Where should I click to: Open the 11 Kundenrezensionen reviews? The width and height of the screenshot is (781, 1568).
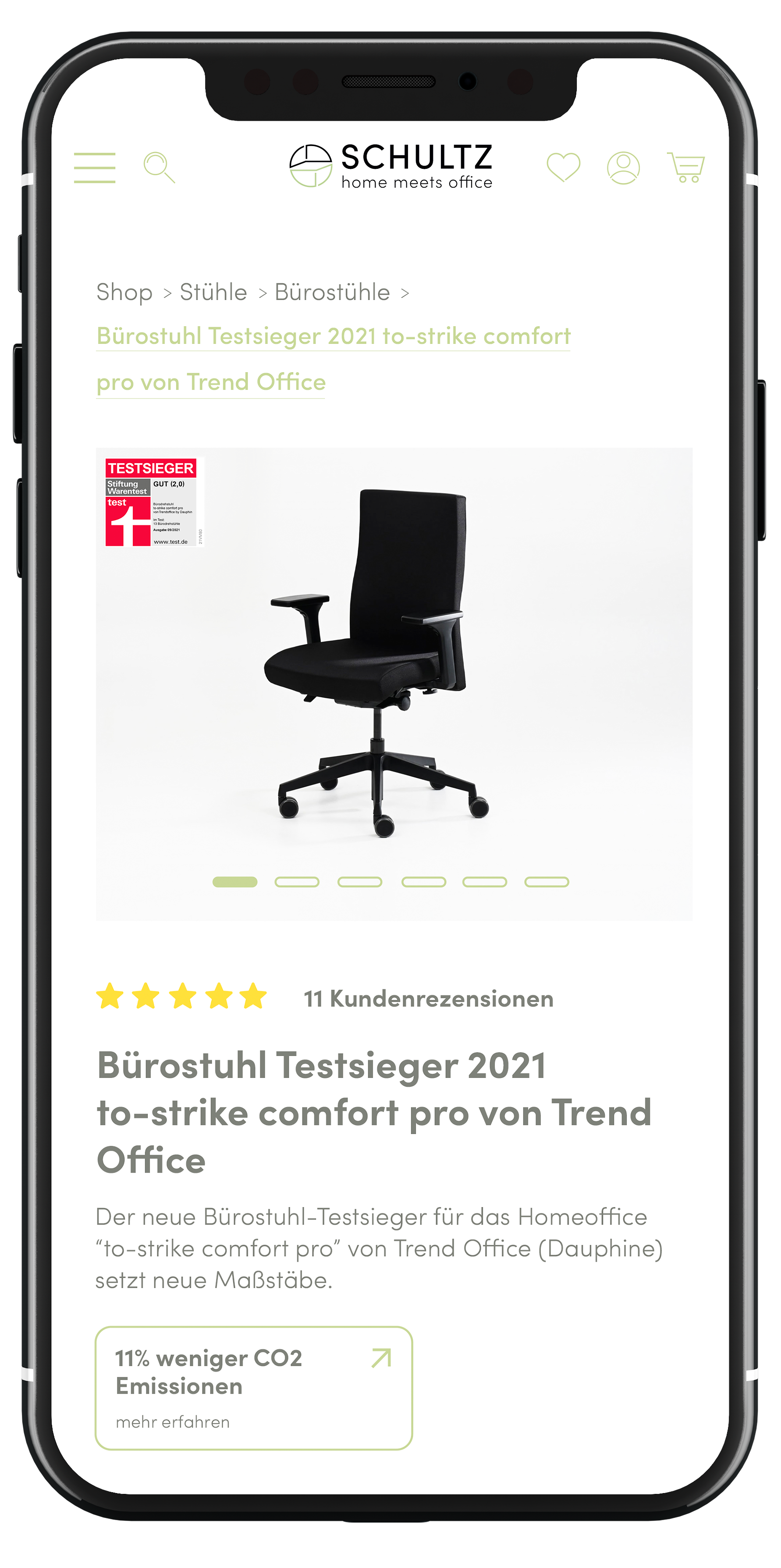click(428, 999)
